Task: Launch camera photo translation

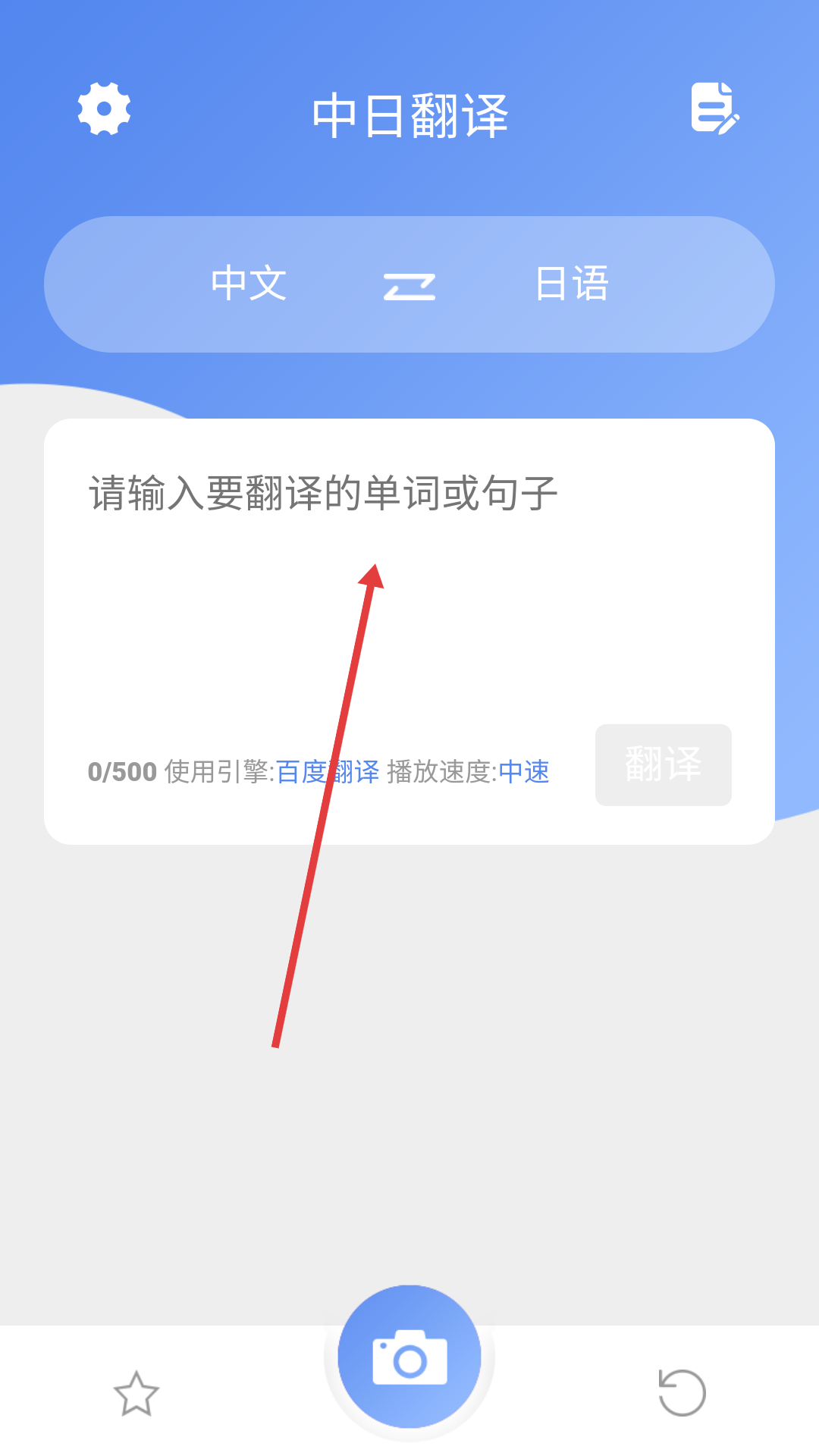Action: click(409, 1357)
